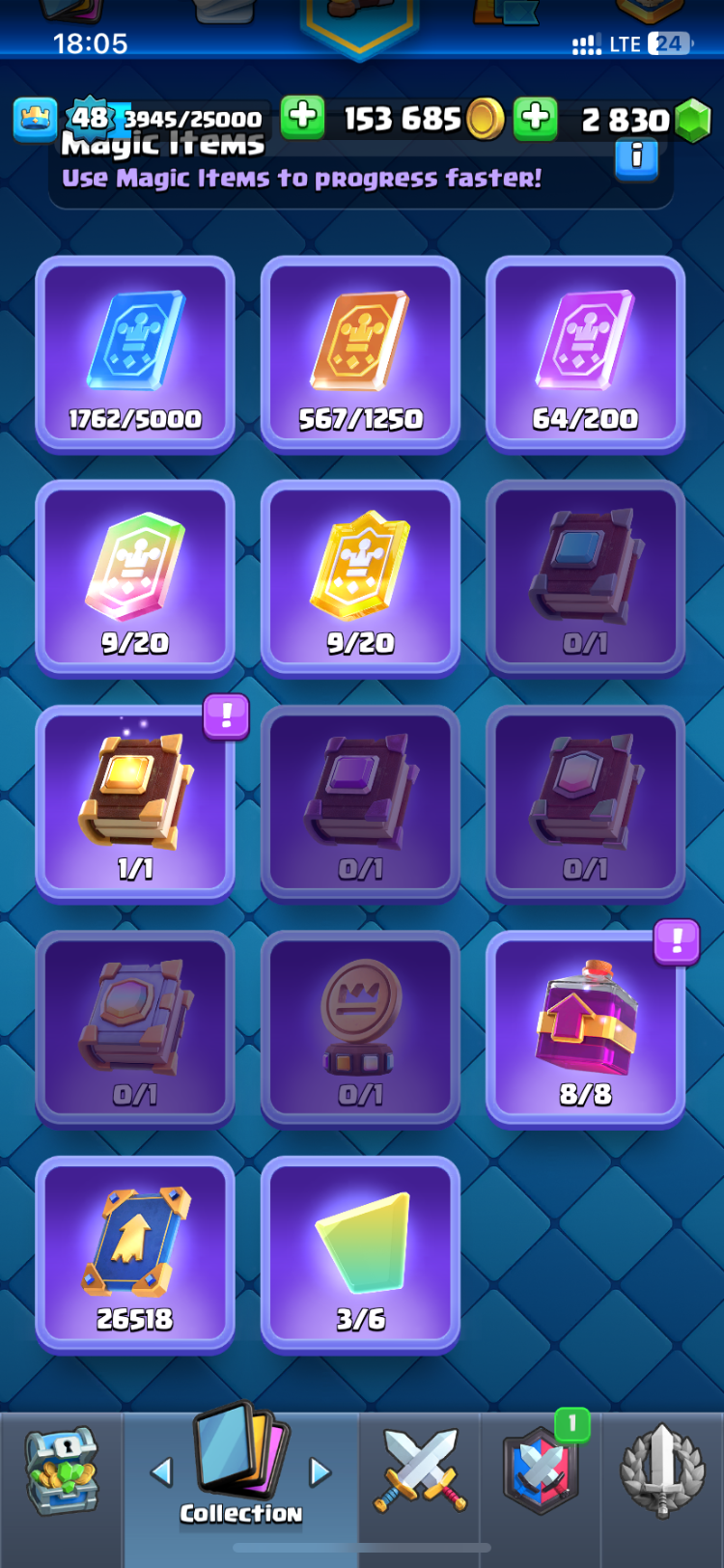This screenshot has width=724, height=1568.
Task: Open the chest shop tab
Action: coord(62,1471)
